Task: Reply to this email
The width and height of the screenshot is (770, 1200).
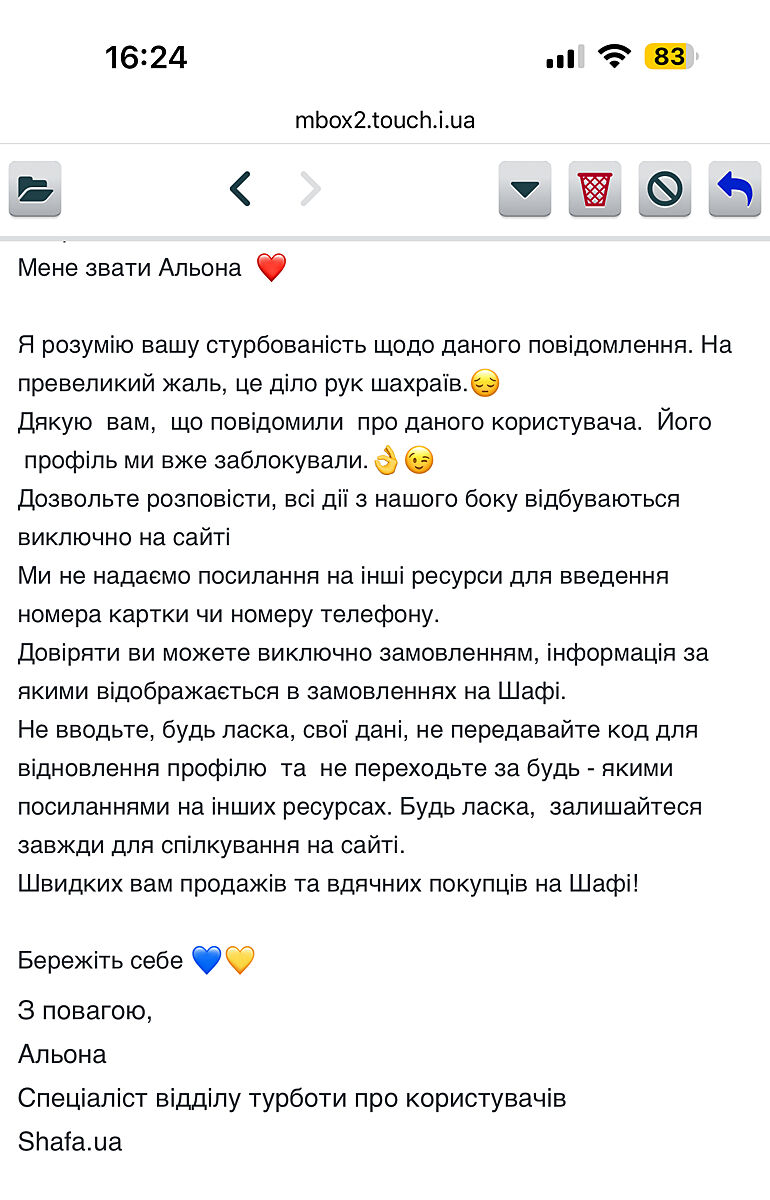Action: coord(735,188)
